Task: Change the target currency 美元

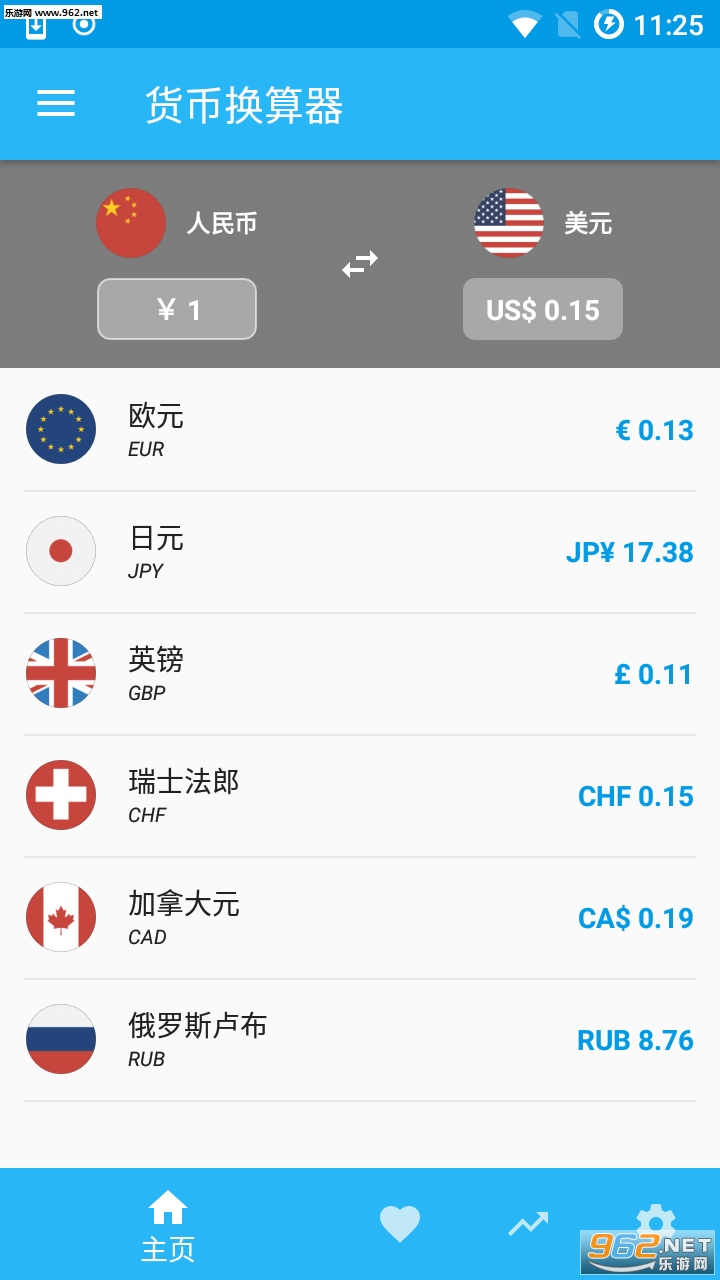Action: (x=542, y=223)
